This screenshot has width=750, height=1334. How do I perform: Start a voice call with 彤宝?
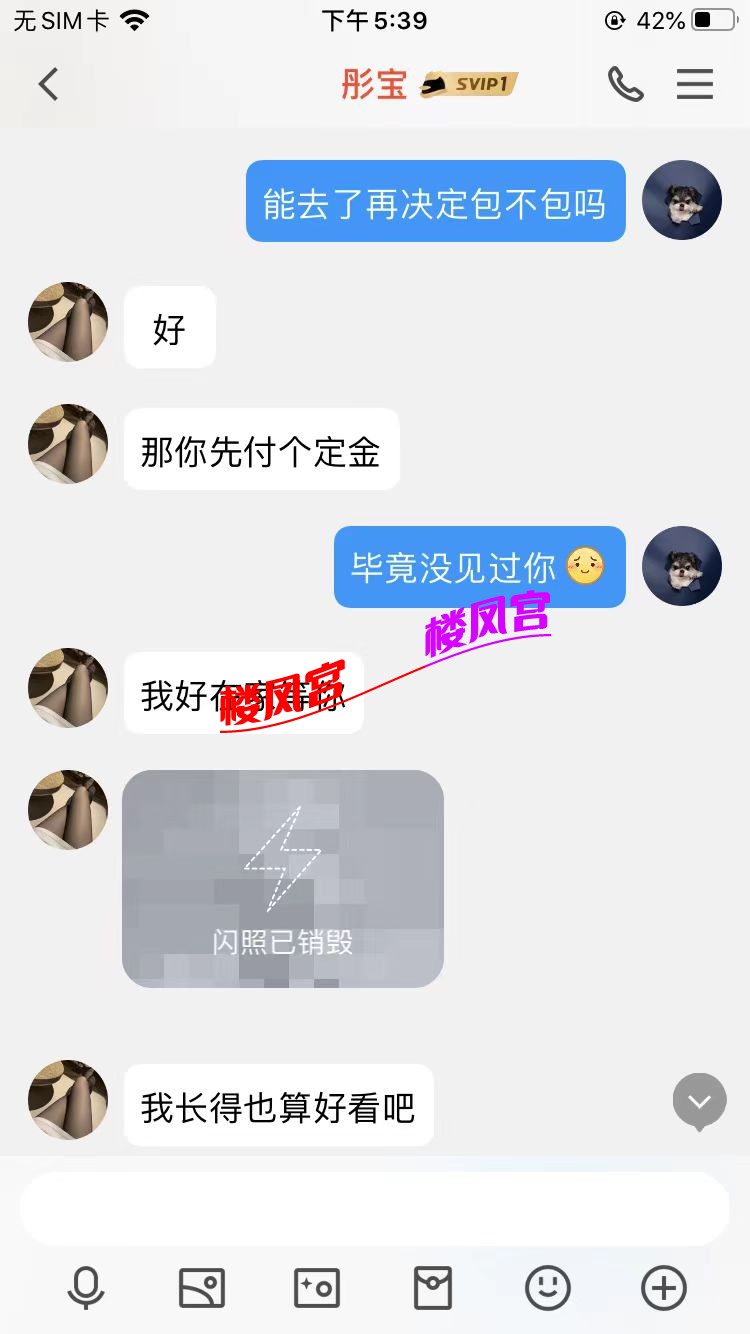click(625, 85)
